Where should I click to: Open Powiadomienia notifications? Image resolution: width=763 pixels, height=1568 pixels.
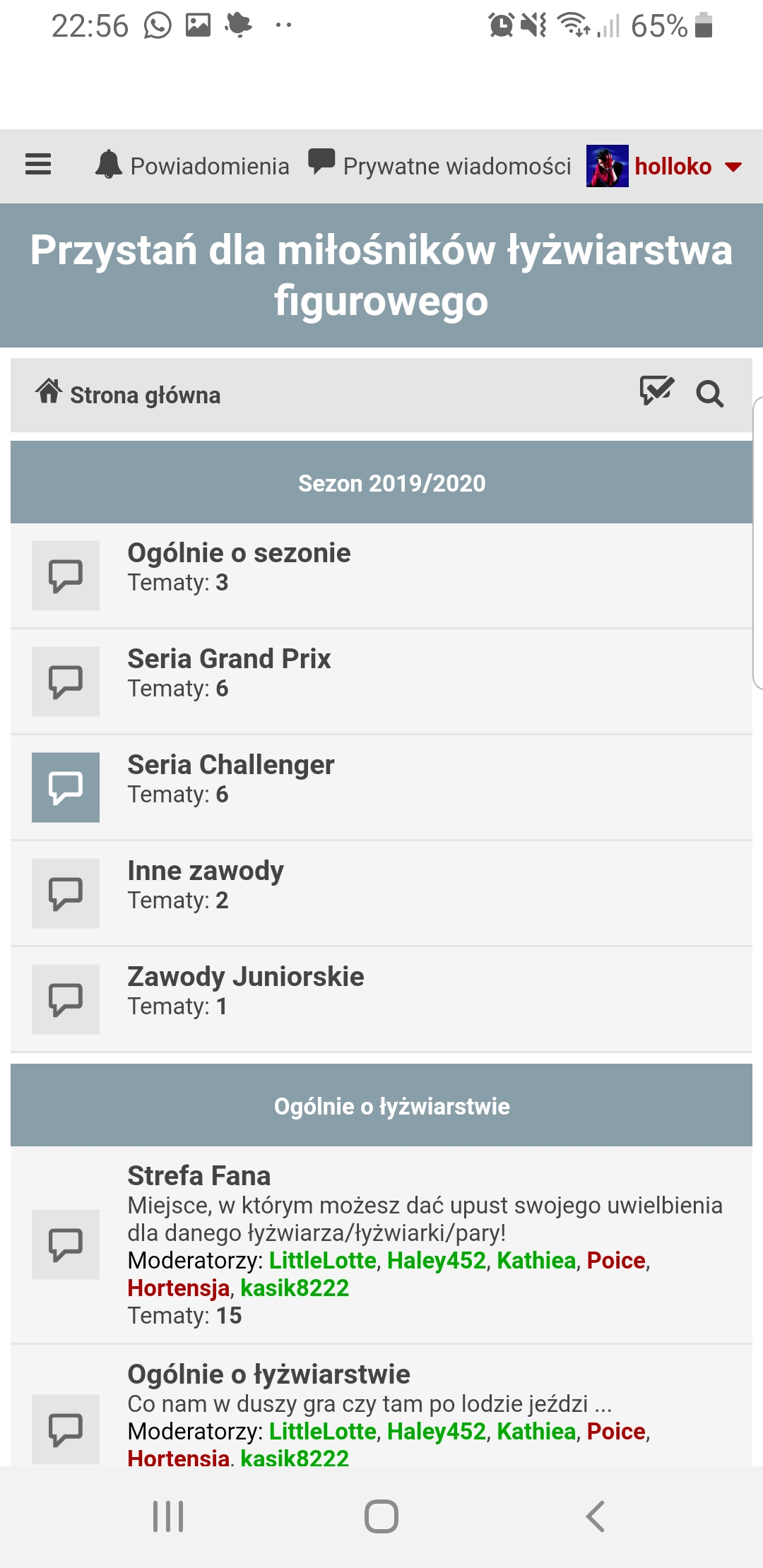click(x=192, y=165)
